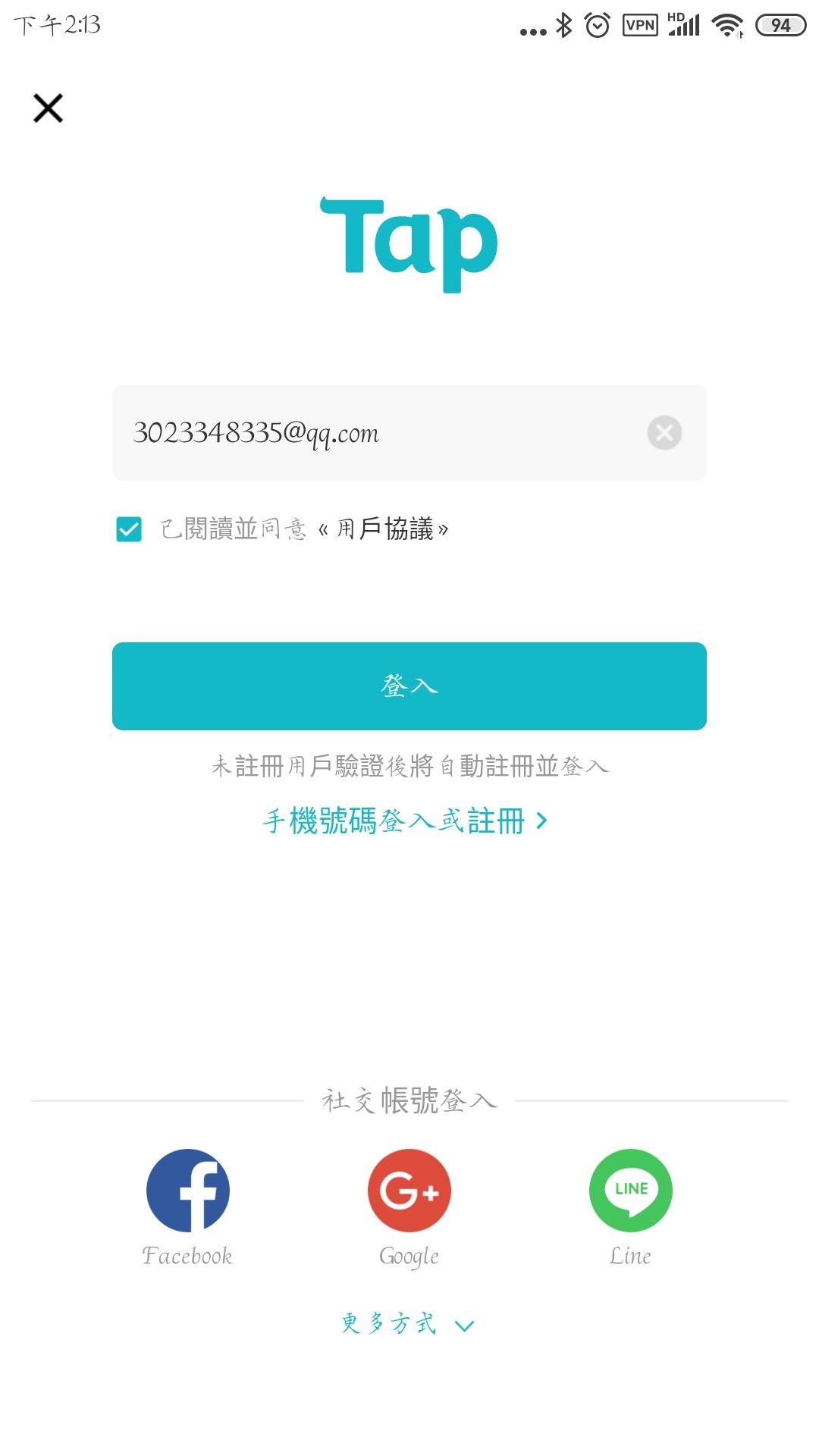Tap the Google label under its icon
The width and height of the screenshot is (819, 1456).
click(409, 1256)
